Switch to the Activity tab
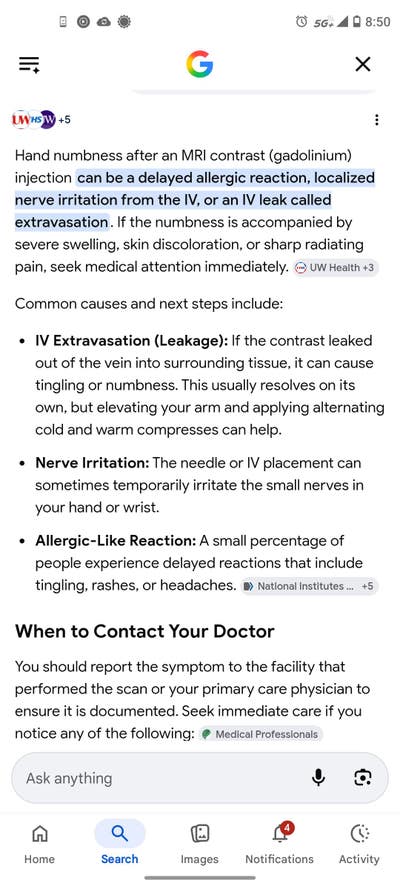 359,843
